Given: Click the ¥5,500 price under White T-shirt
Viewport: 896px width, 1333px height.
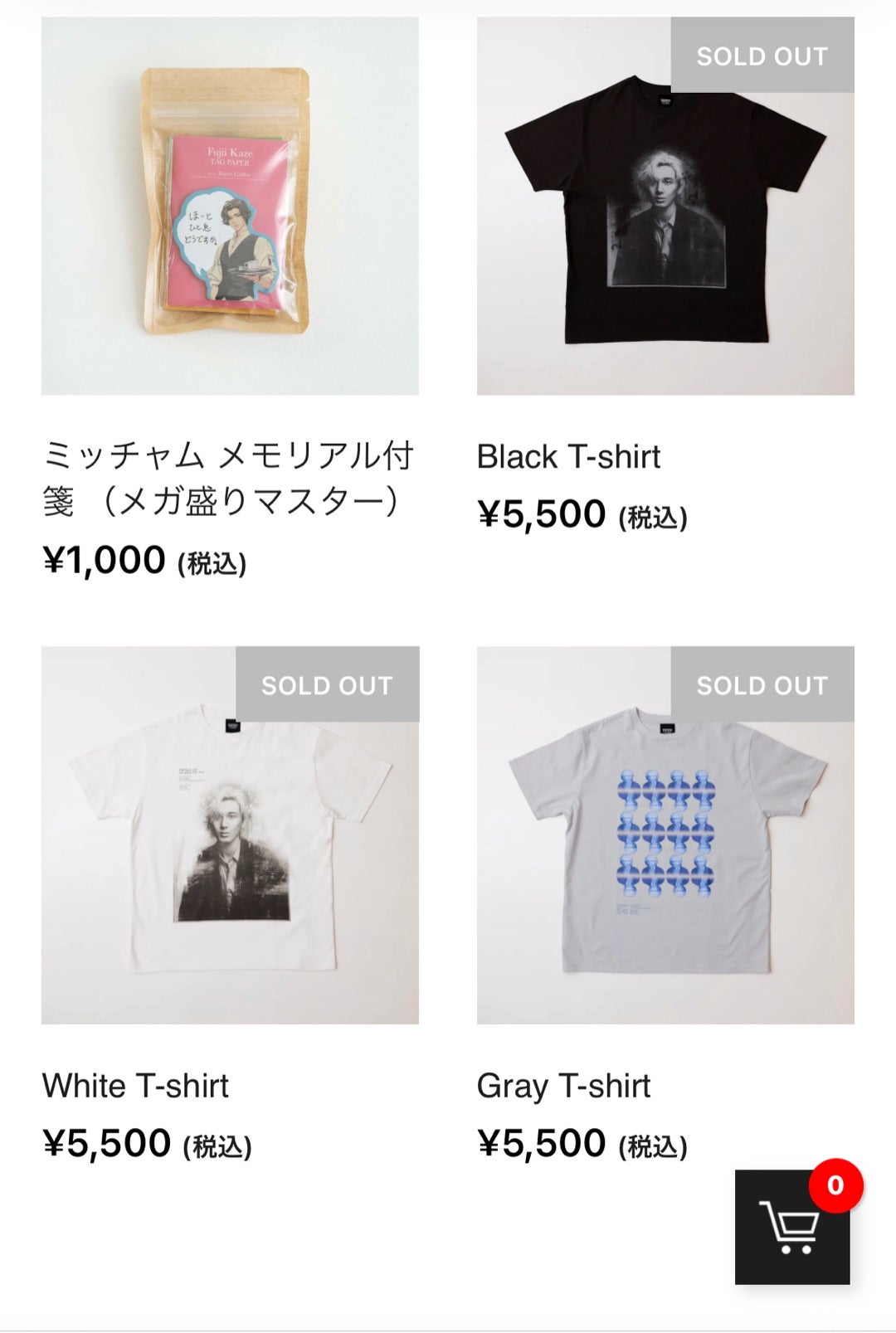Looking at the screenshot, I should coord(108,1144).
